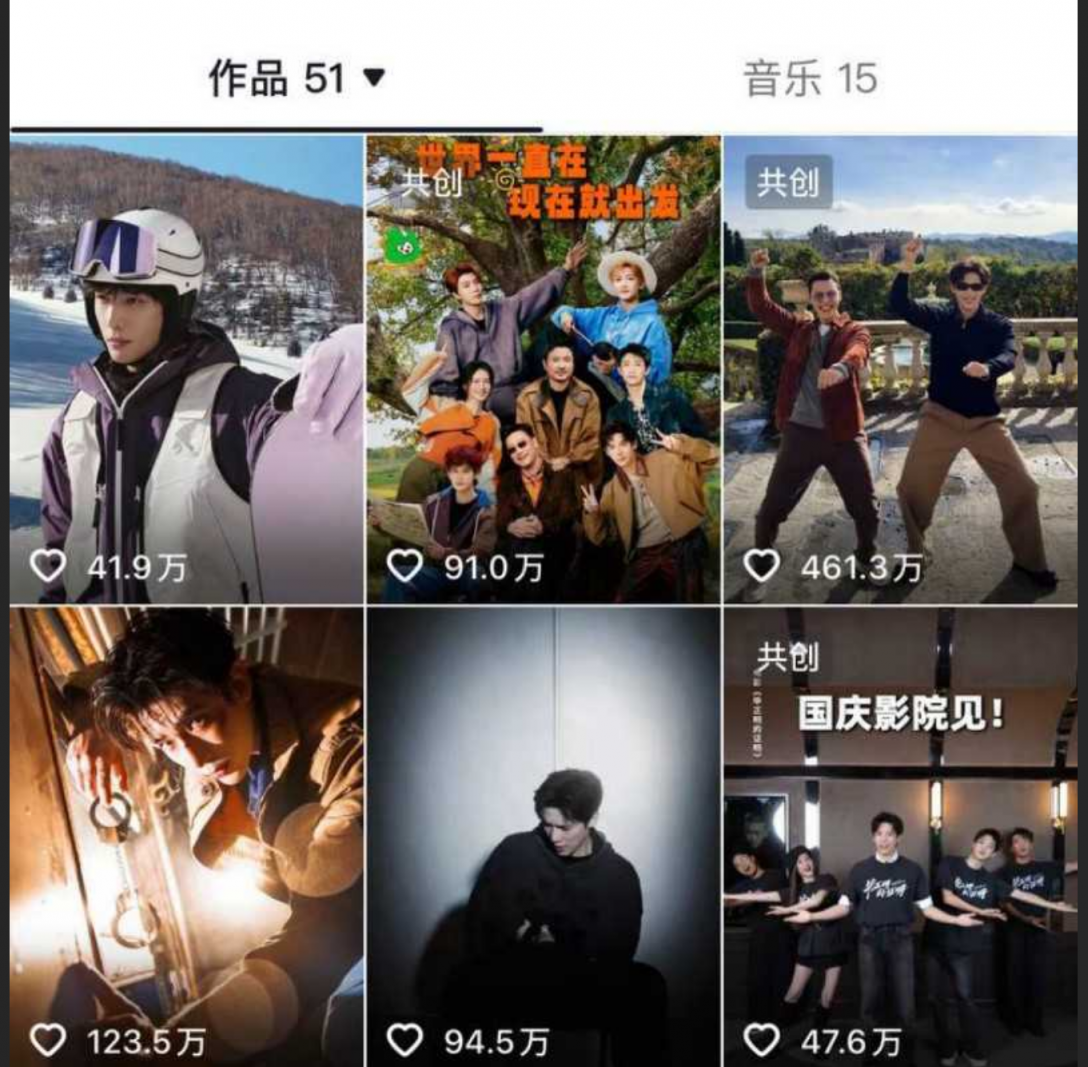Image resolution: width=1088 pixels, height=1067 pixels.
Task: Select the 作品 51 tab
Action: pos(296,79)
